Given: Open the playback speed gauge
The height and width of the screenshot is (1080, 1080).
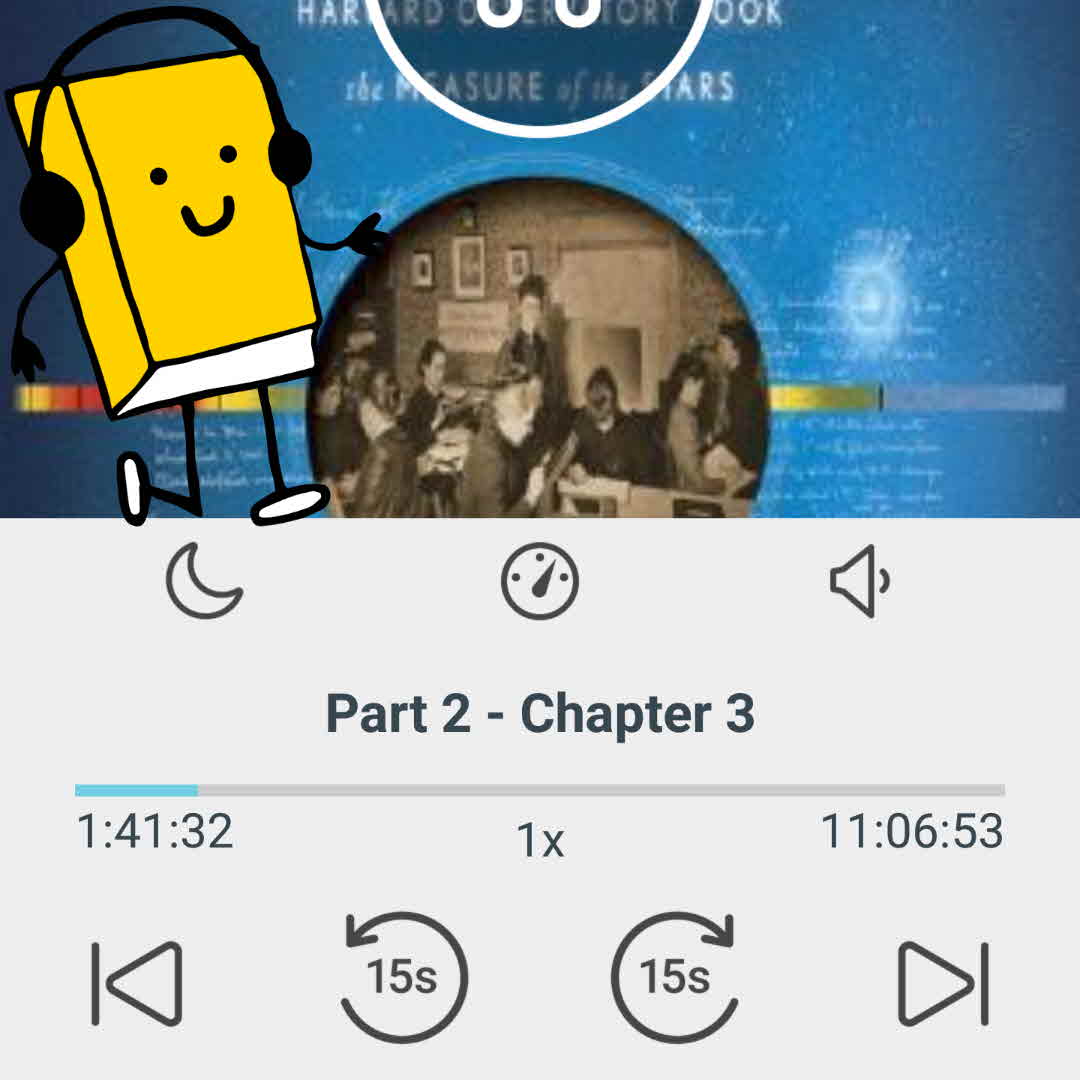Looking at the screenshot, I should point(540,581).
